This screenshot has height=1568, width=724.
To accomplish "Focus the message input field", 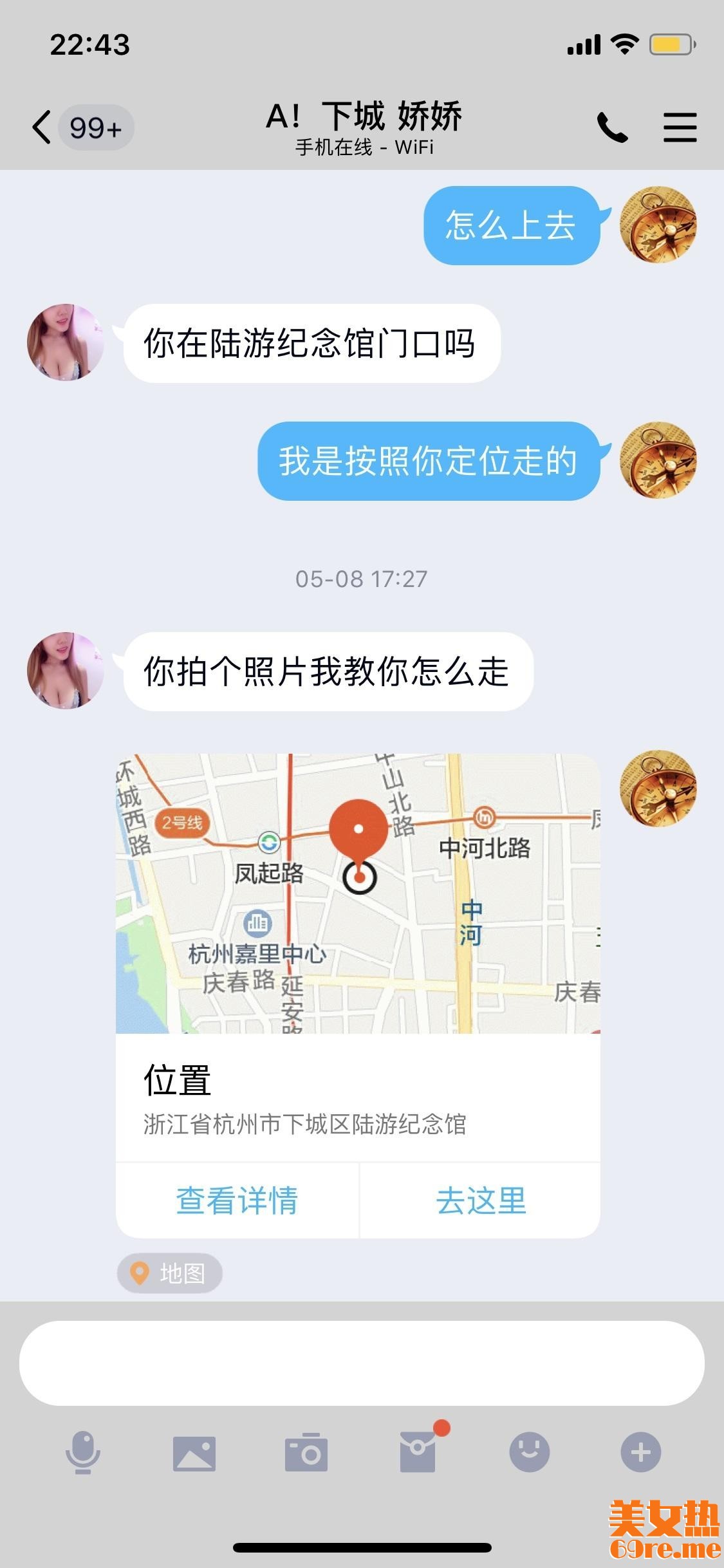I will pyautogui.click(x=362, y=1363).
